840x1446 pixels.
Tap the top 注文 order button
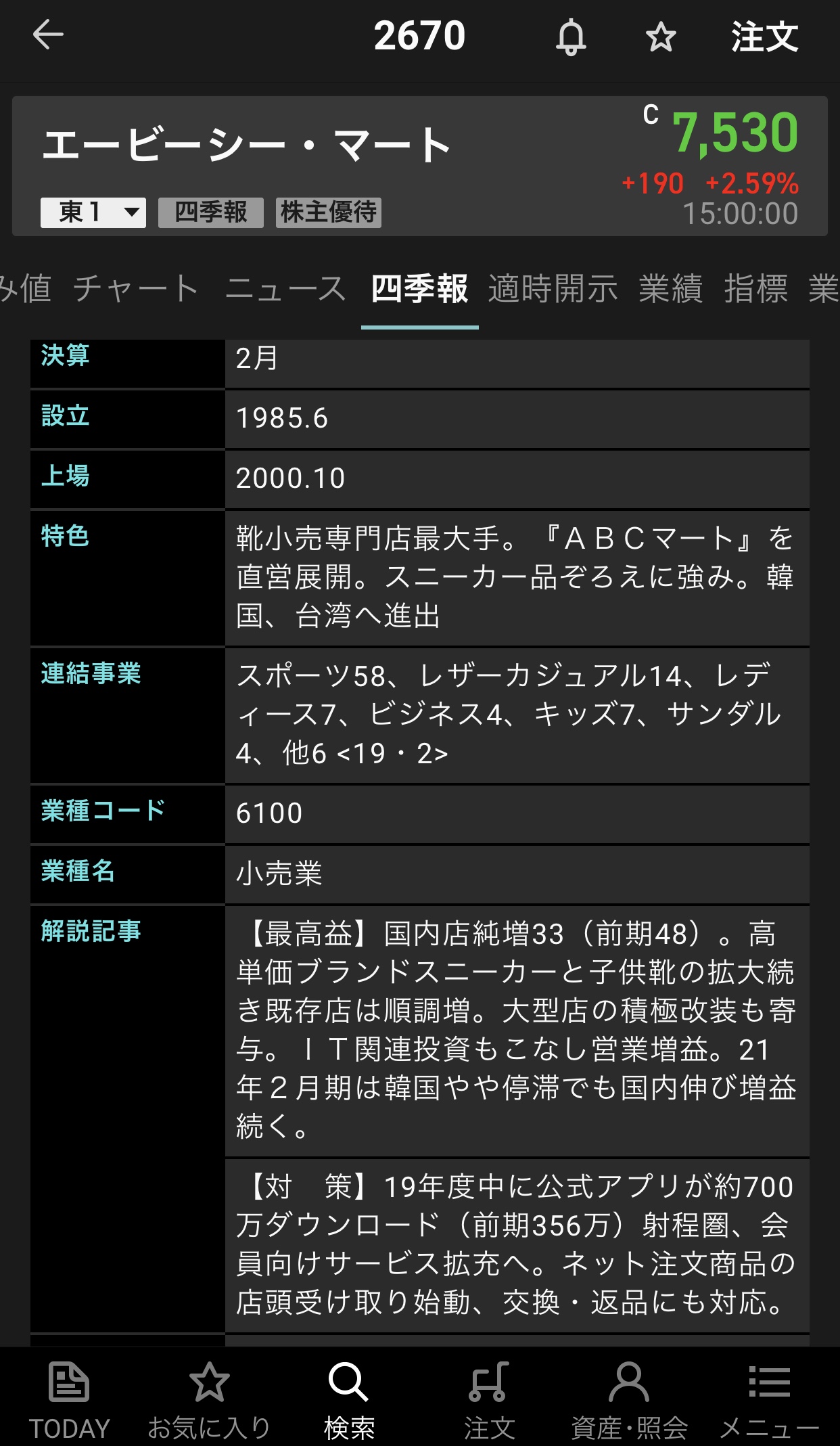764,37
